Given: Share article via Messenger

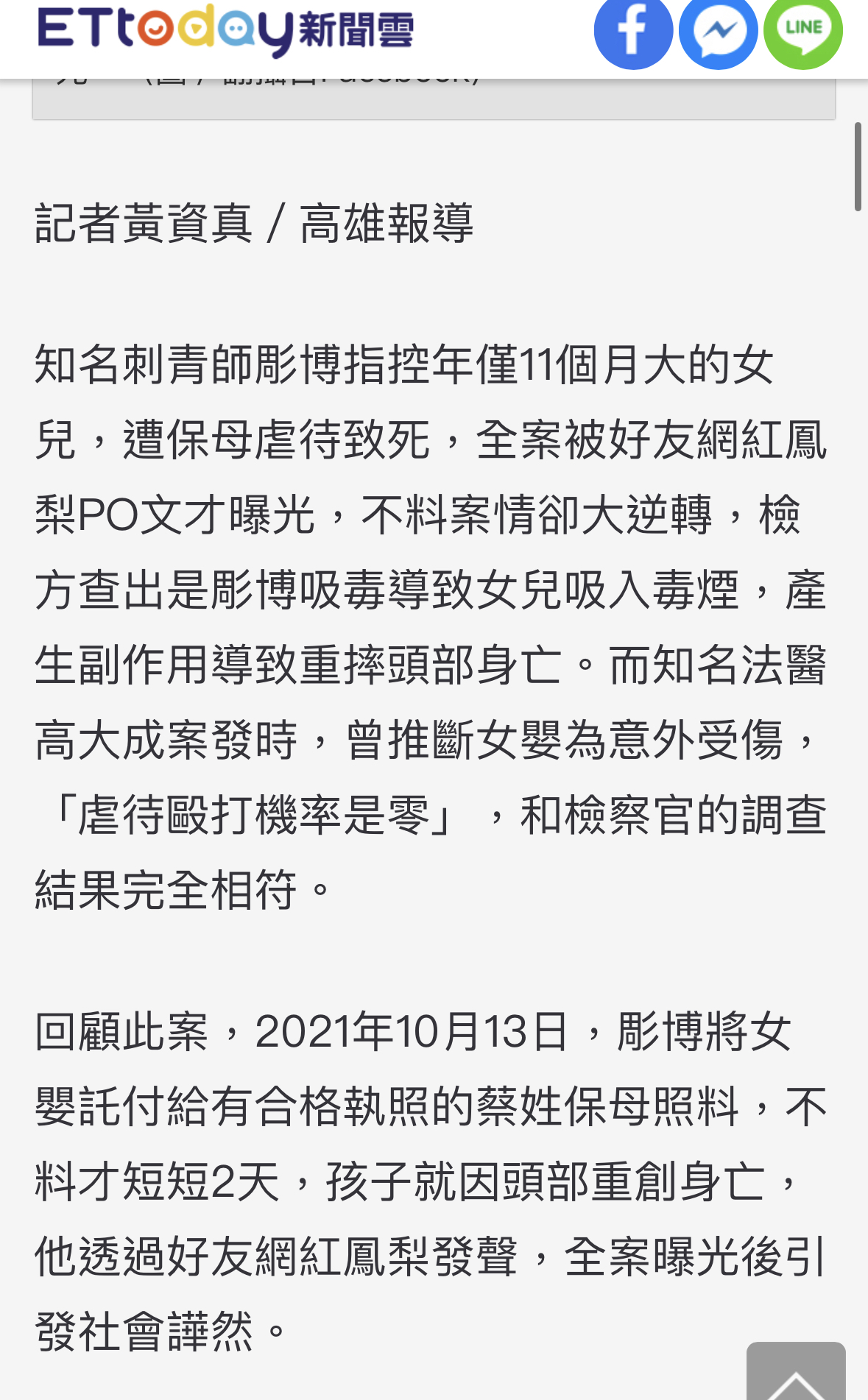Looking at the screenshot, I should tap(719, 31).
